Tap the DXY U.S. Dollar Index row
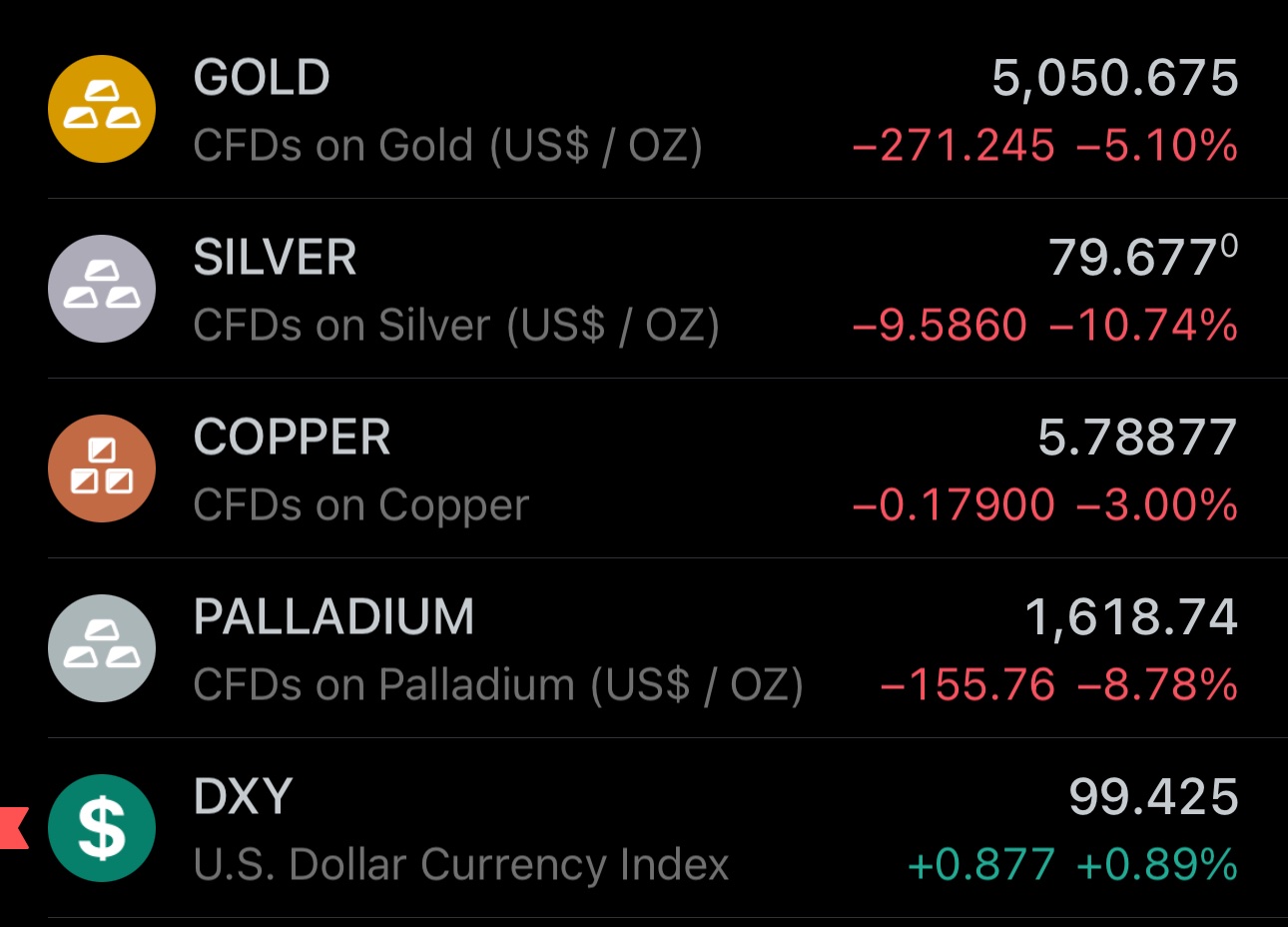1288x927 pixels. pos(644,829)
